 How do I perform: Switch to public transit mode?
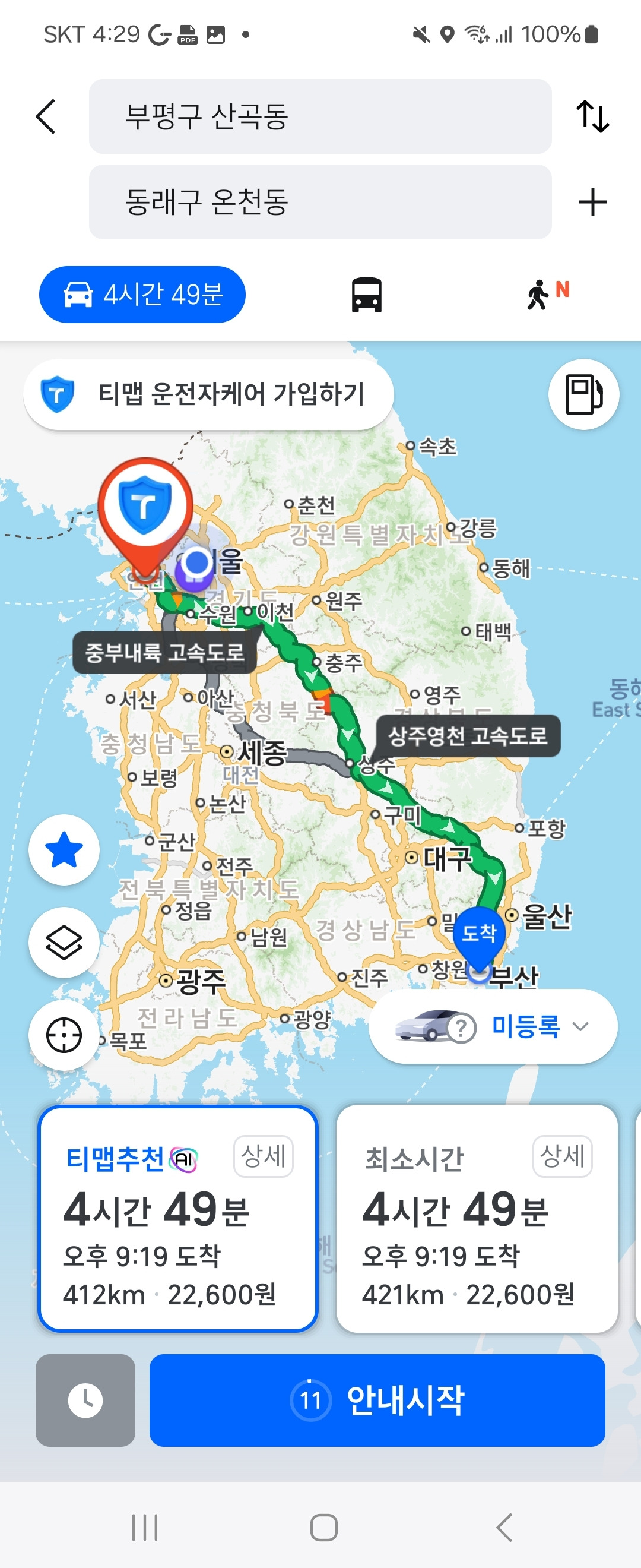pos(366,294)
